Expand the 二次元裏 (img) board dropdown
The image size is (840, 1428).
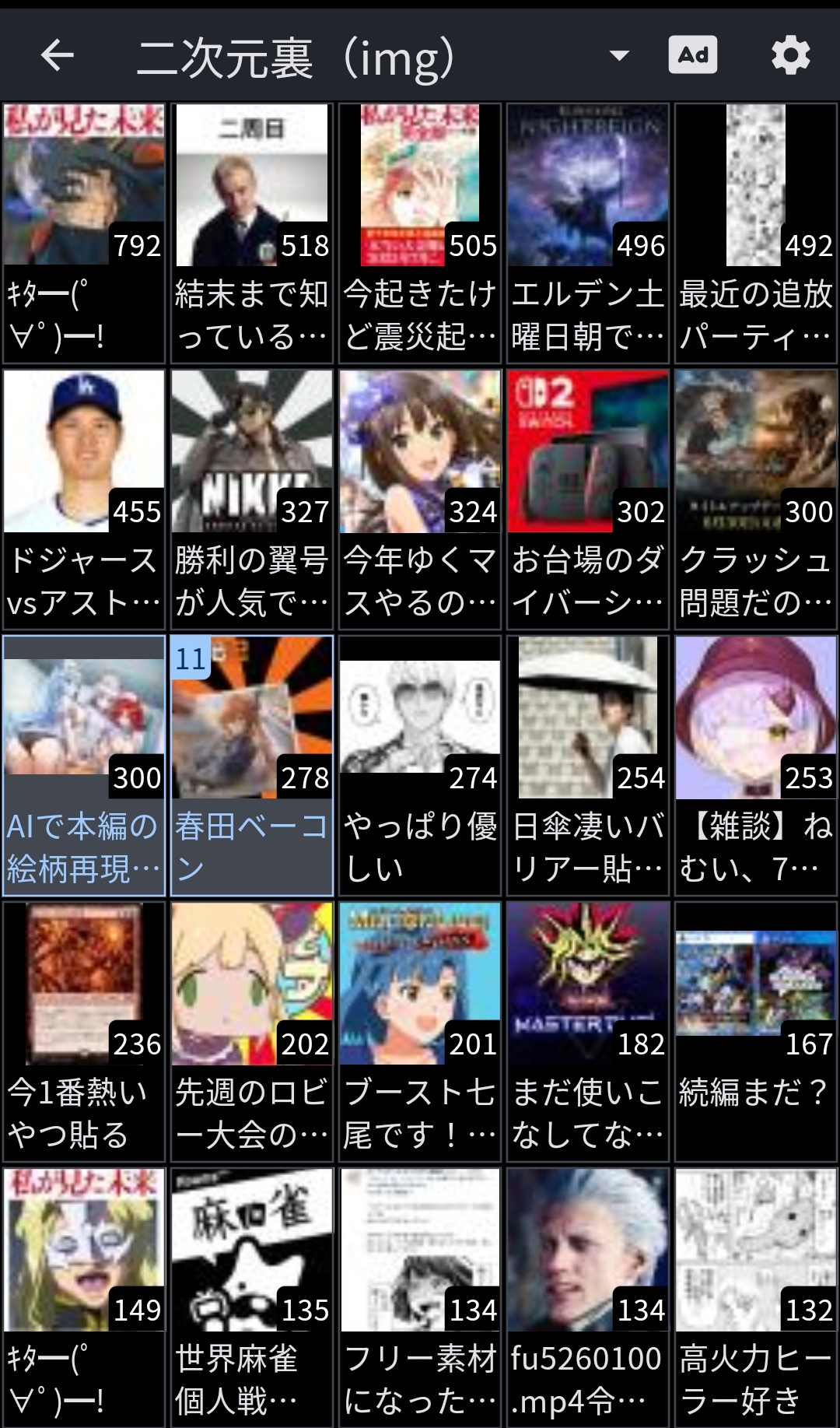619,55
